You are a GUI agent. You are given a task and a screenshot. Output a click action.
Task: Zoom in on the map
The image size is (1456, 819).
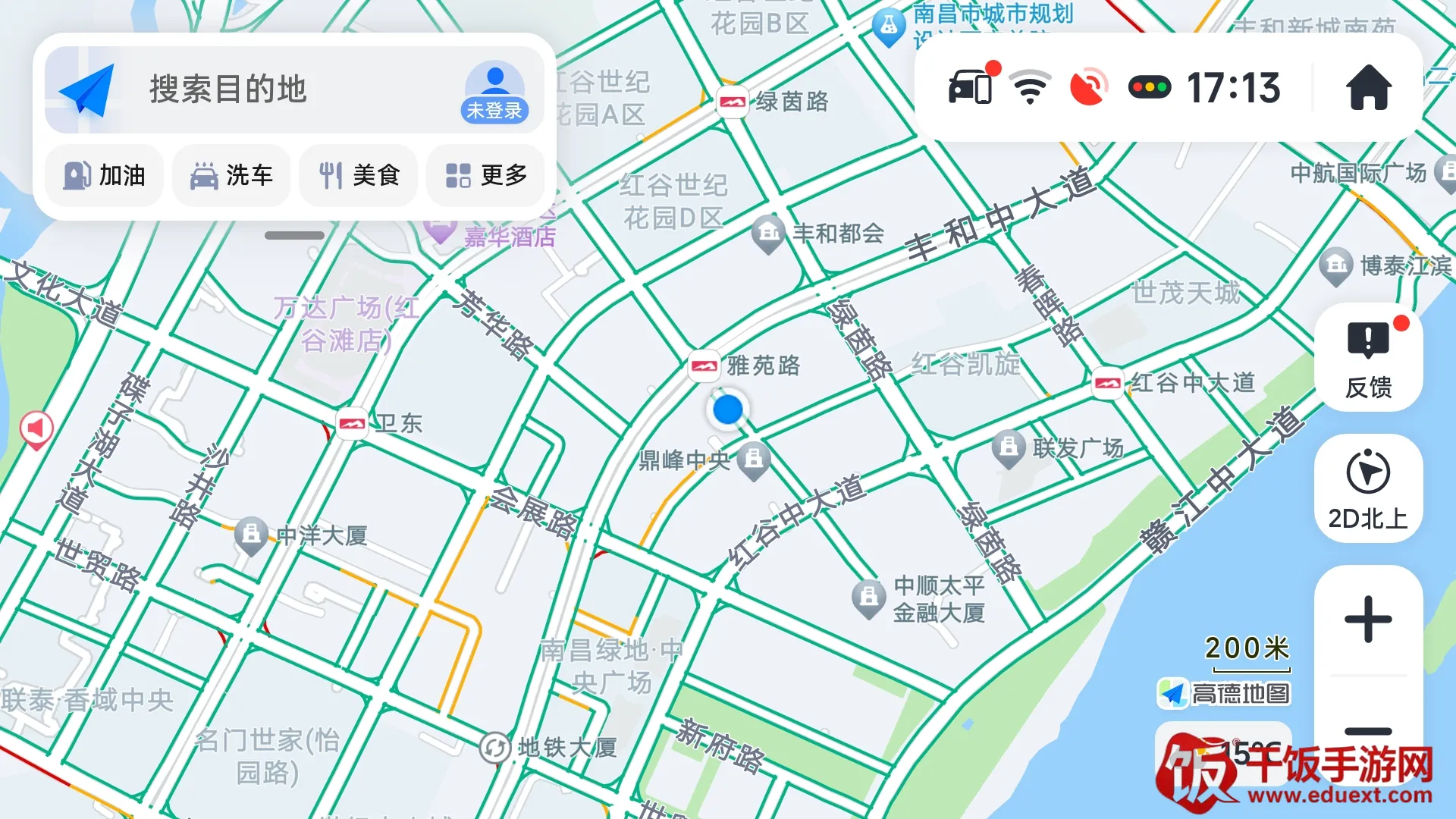click(1368, 620)
